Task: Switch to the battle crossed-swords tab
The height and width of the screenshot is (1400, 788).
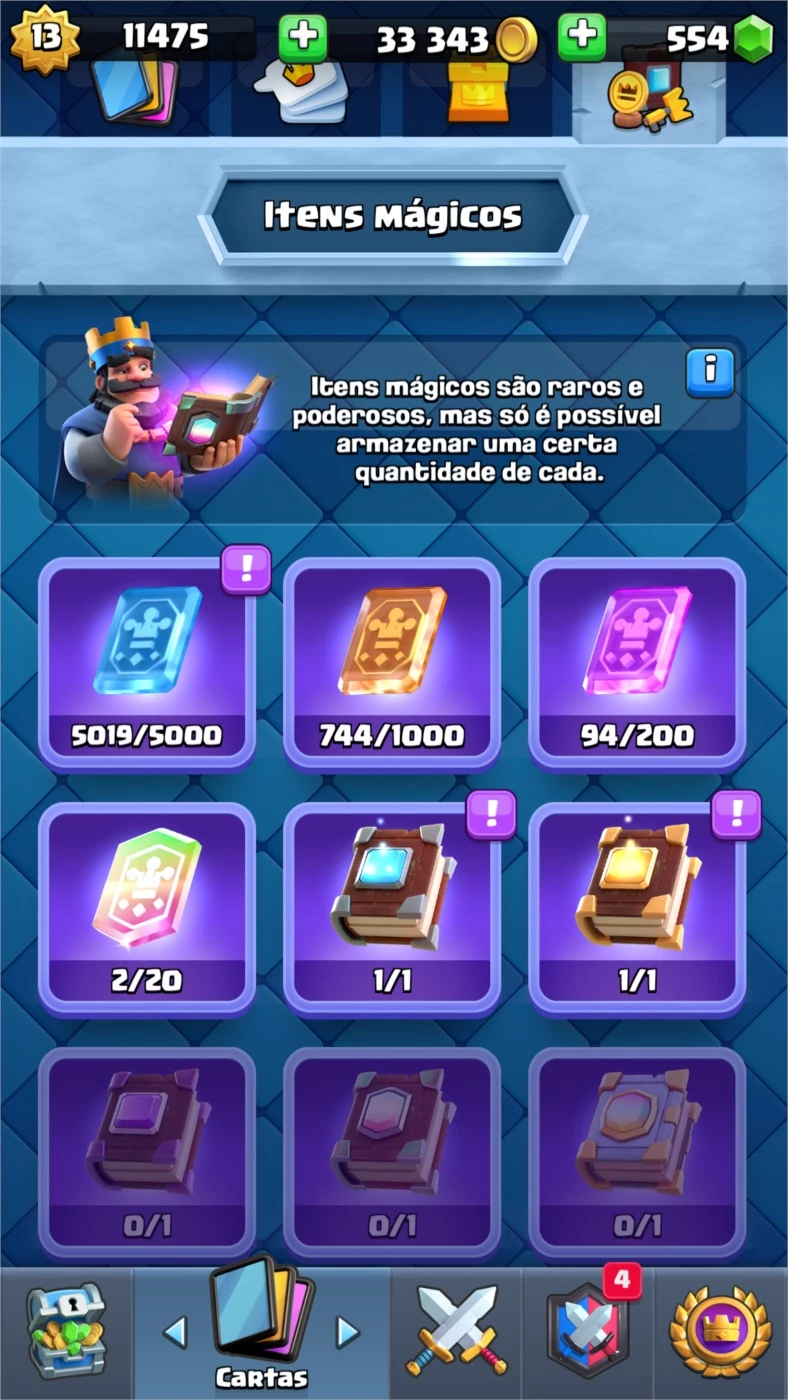Action: point(456,1332)
